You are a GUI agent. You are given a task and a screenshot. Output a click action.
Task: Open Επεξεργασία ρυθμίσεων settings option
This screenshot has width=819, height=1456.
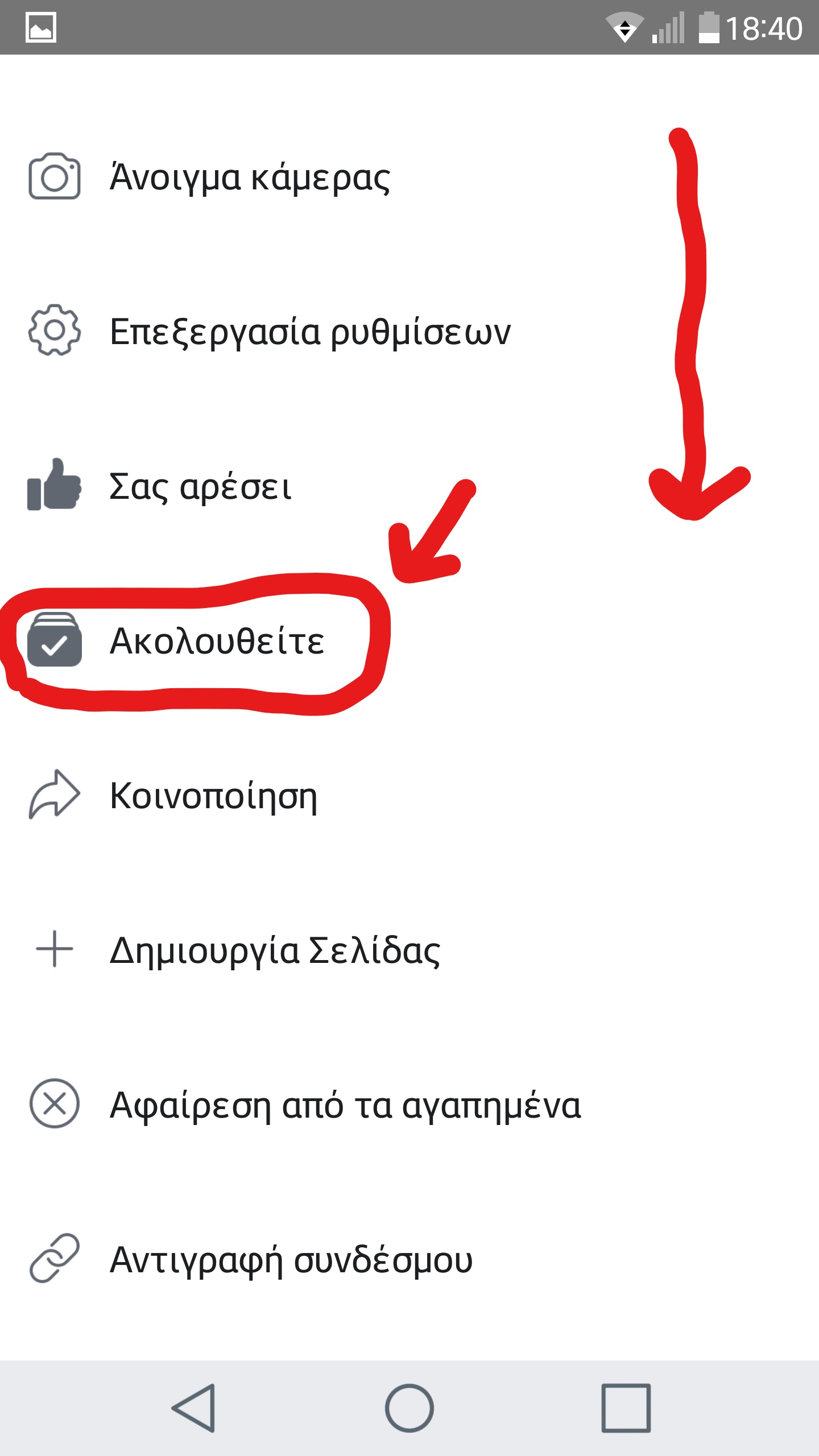tap(409, 331)
